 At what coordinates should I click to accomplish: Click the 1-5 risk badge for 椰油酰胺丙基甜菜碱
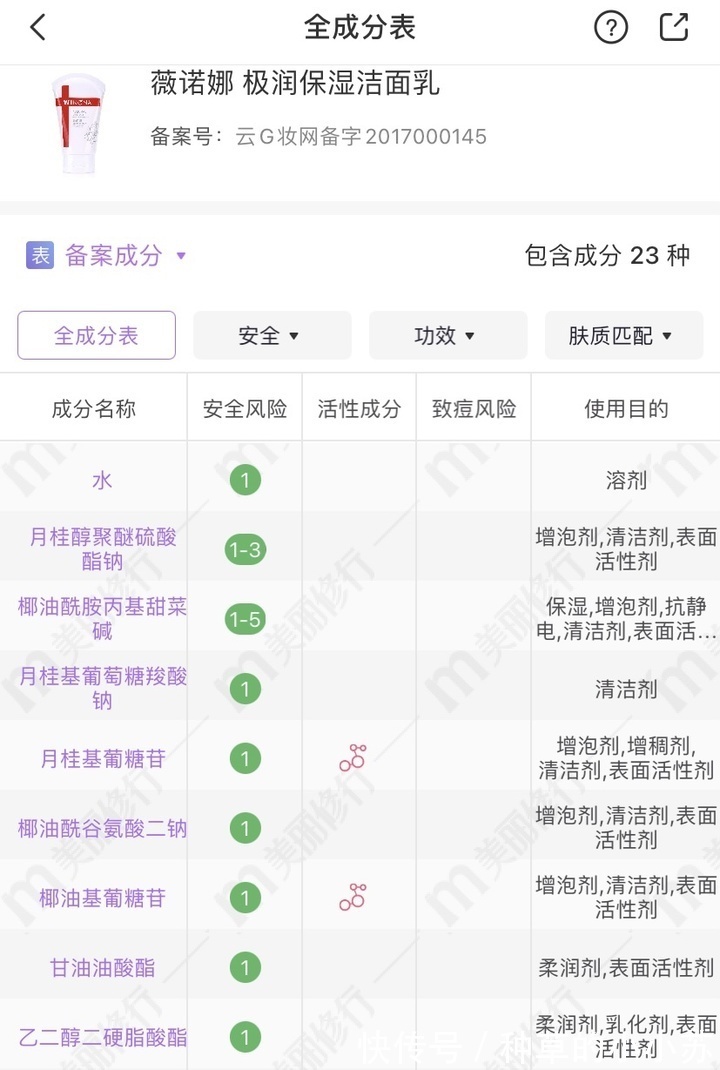click(x=244, y=619)
